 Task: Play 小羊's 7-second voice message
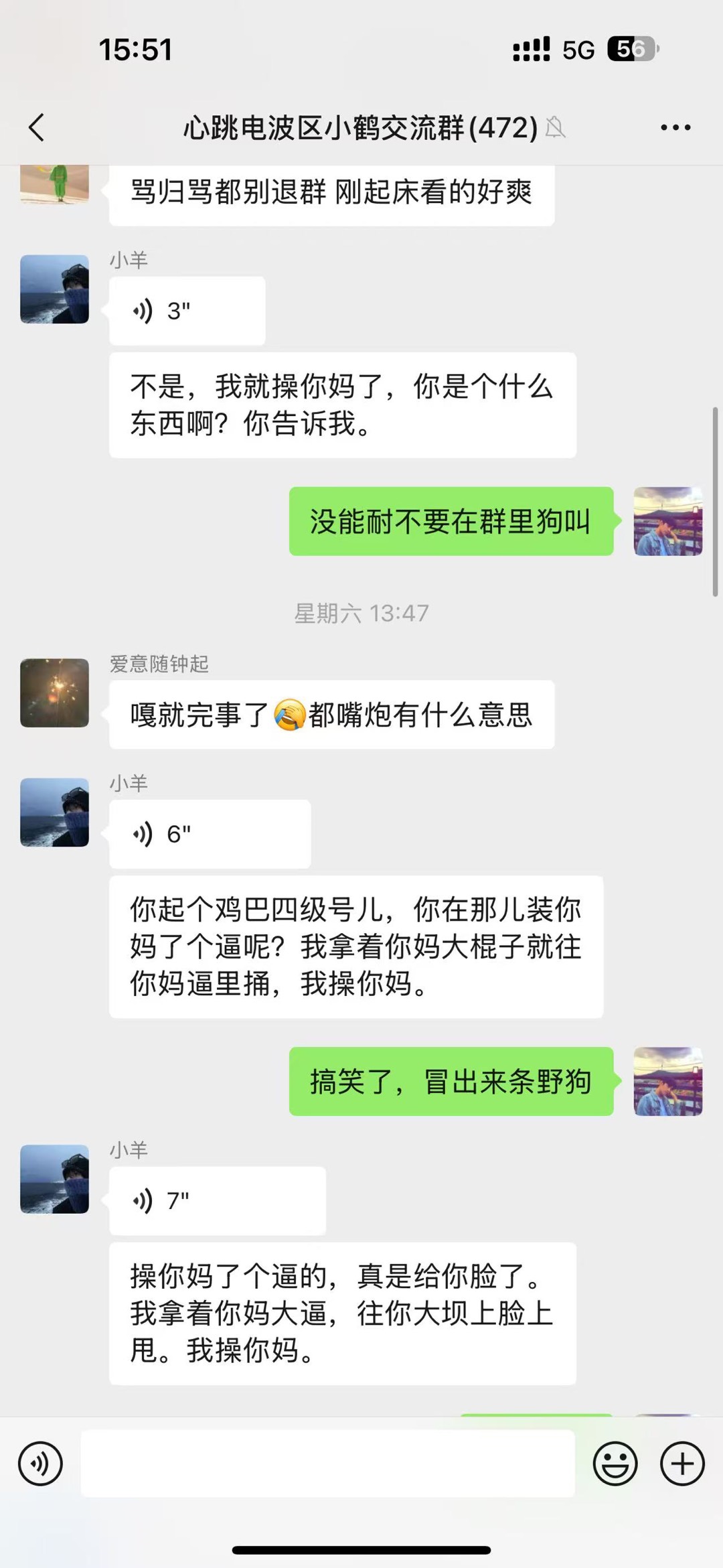pyautogui.click(x=217, y=1201)
